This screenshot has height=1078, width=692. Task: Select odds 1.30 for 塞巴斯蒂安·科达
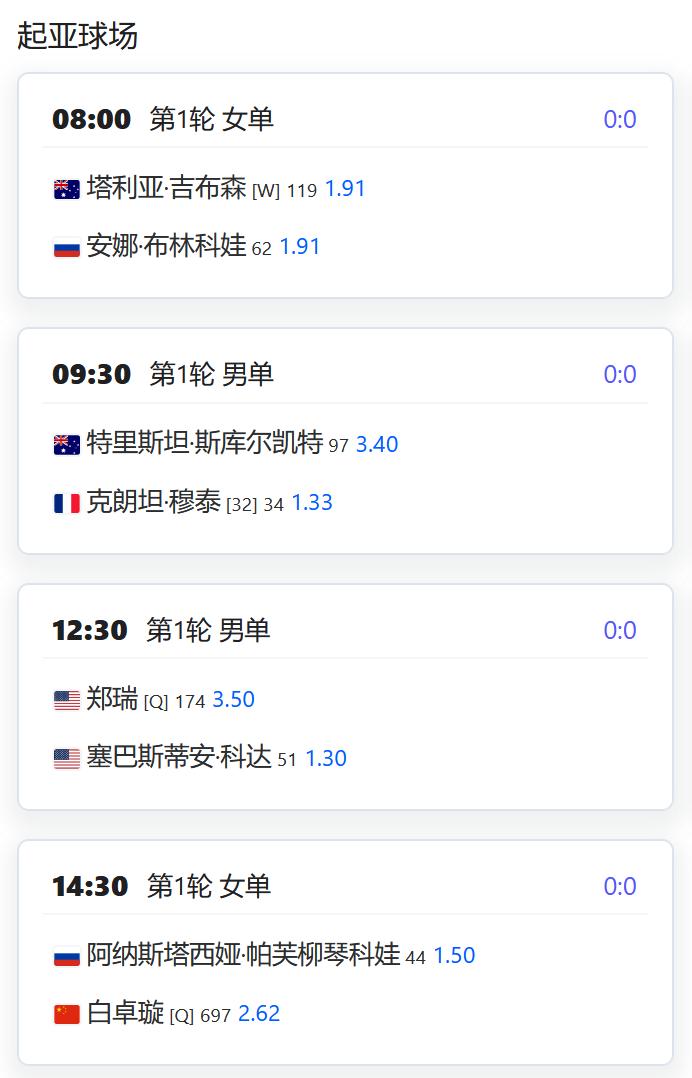coord(326,759)
